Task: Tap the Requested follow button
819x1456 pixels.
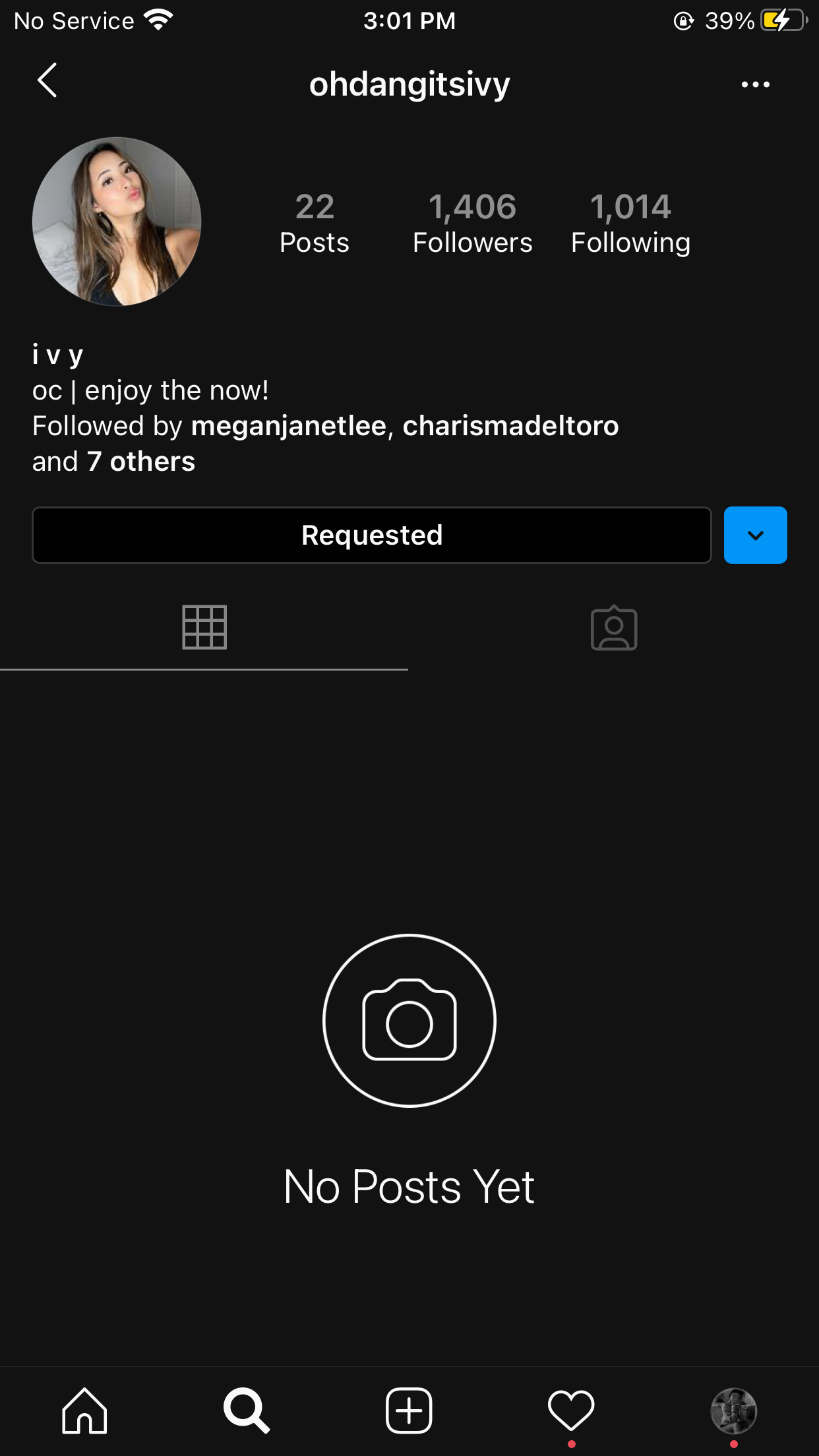Action: (x=372, y=535)
